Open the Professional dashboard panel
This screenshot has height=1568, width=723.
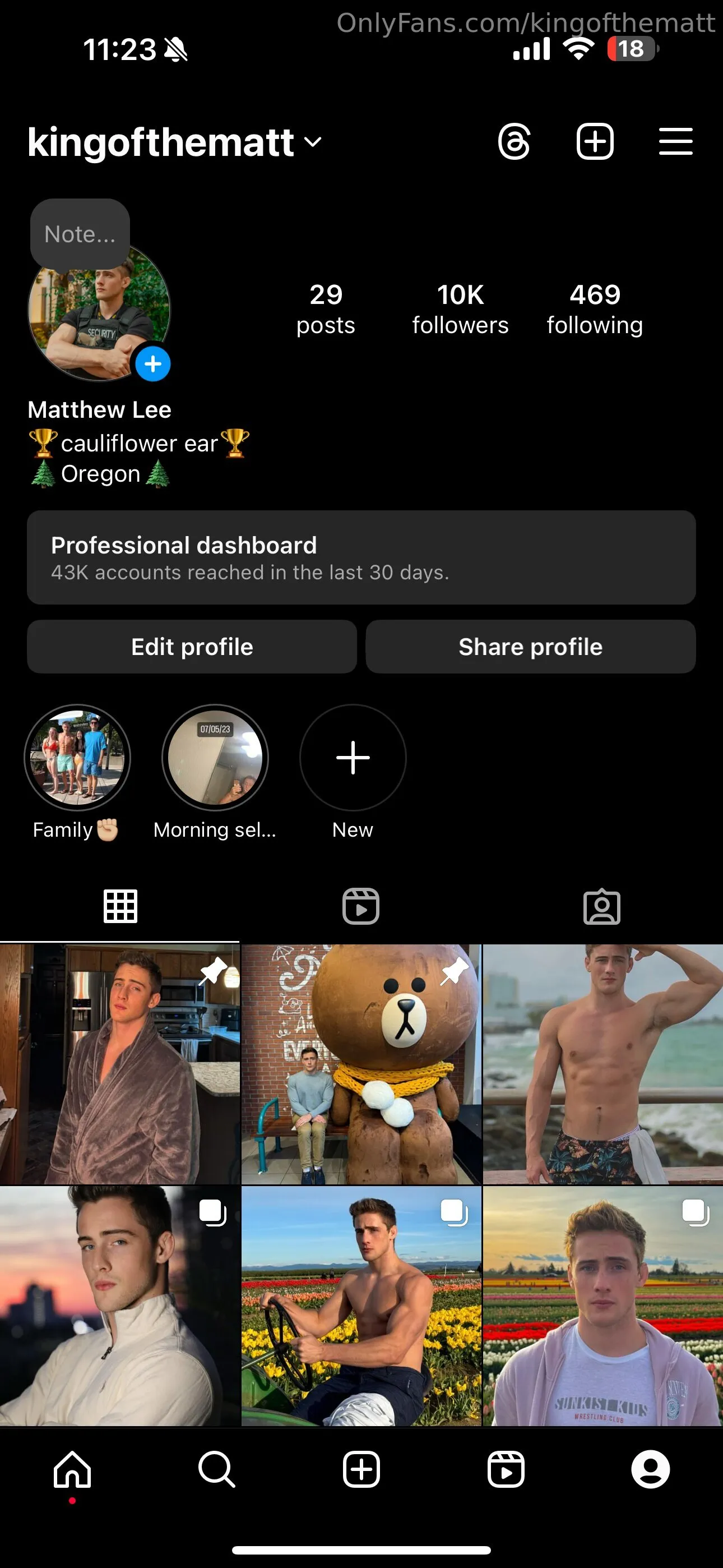pos(361,557)
